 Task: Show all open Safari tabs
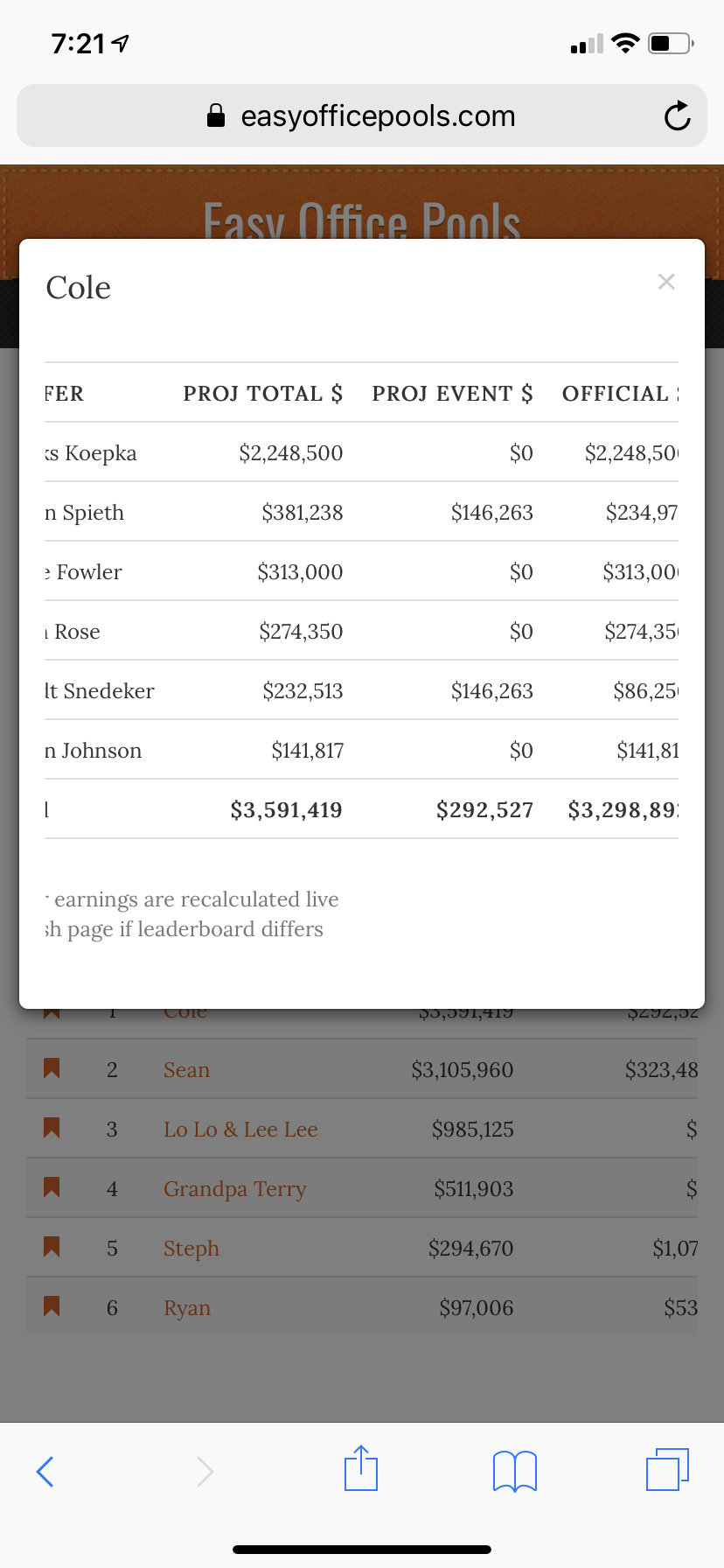666,1470
